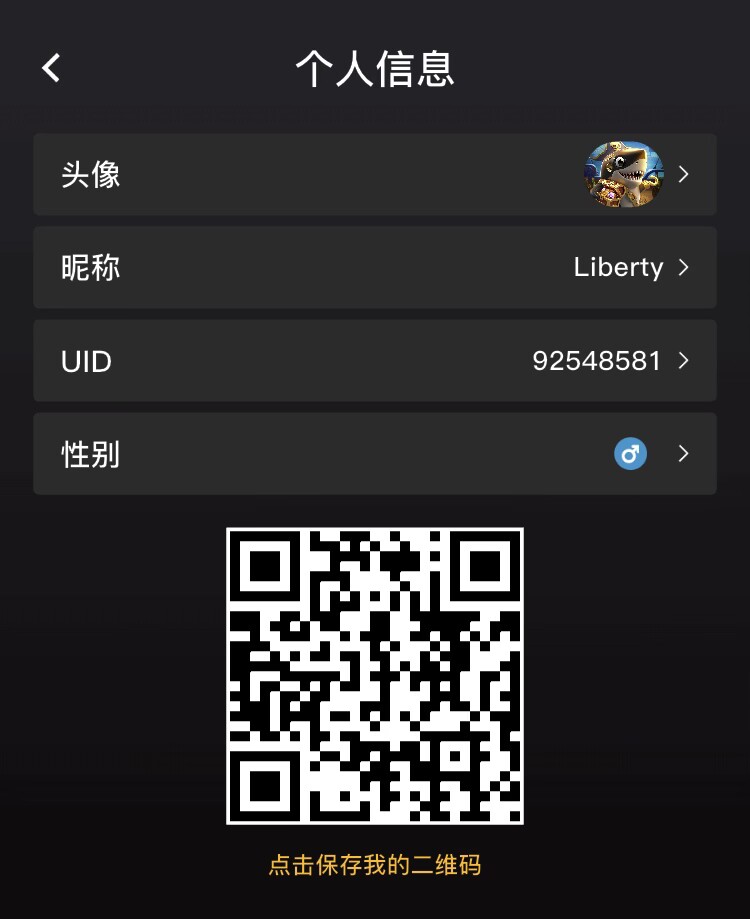750x919 pixels.
Task: Tap the avatar row to change profile photo
Action: 375,174
